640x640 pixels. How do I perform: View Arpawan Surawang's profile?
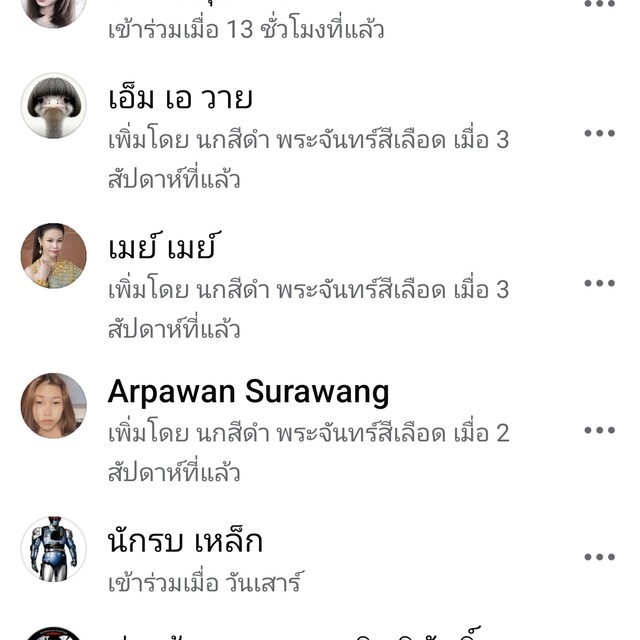coord(248,392)
